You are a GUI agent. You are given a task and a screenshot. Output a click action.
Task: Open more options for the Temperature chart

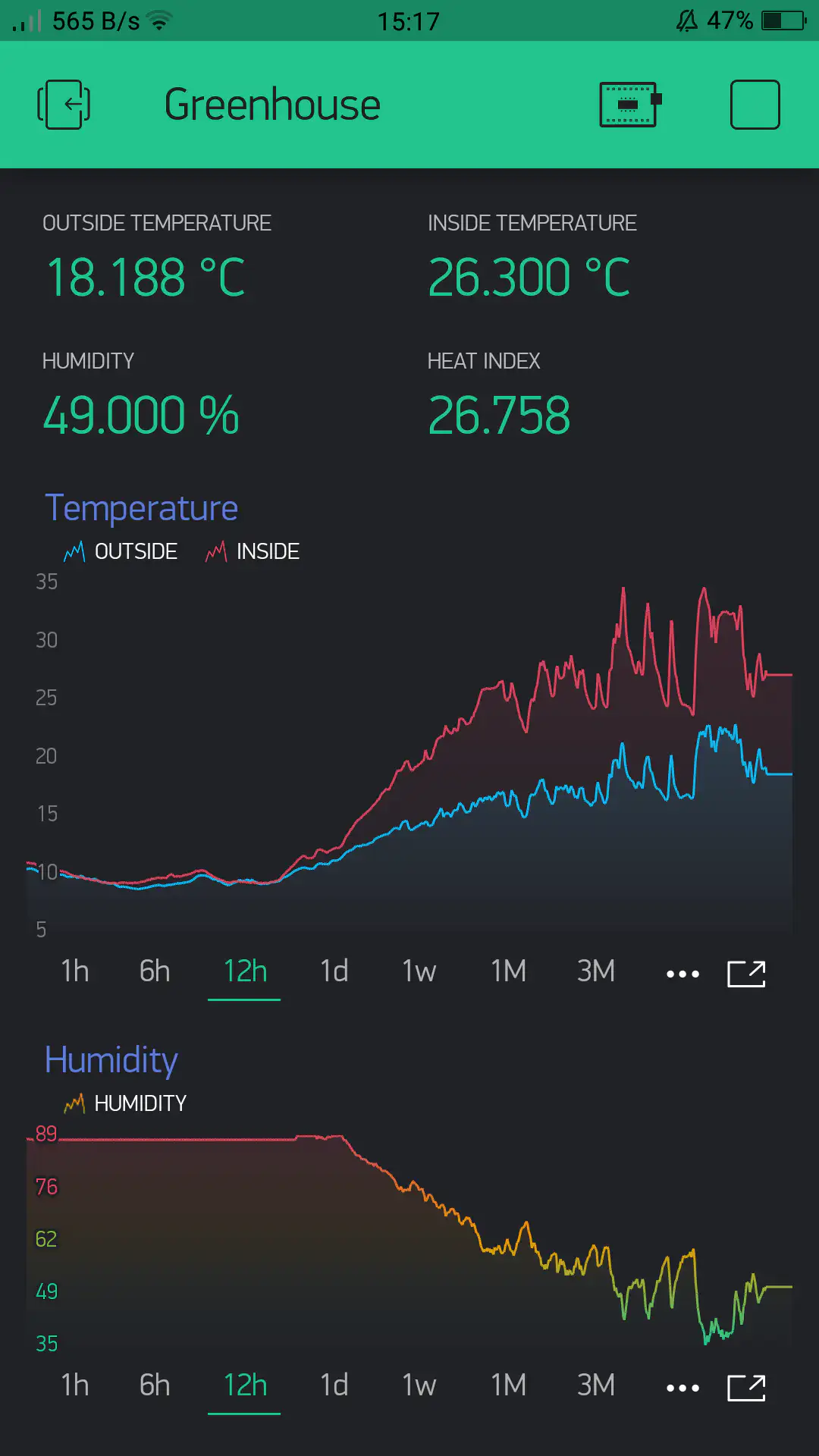pyautogui.click(x=682, y=973)
